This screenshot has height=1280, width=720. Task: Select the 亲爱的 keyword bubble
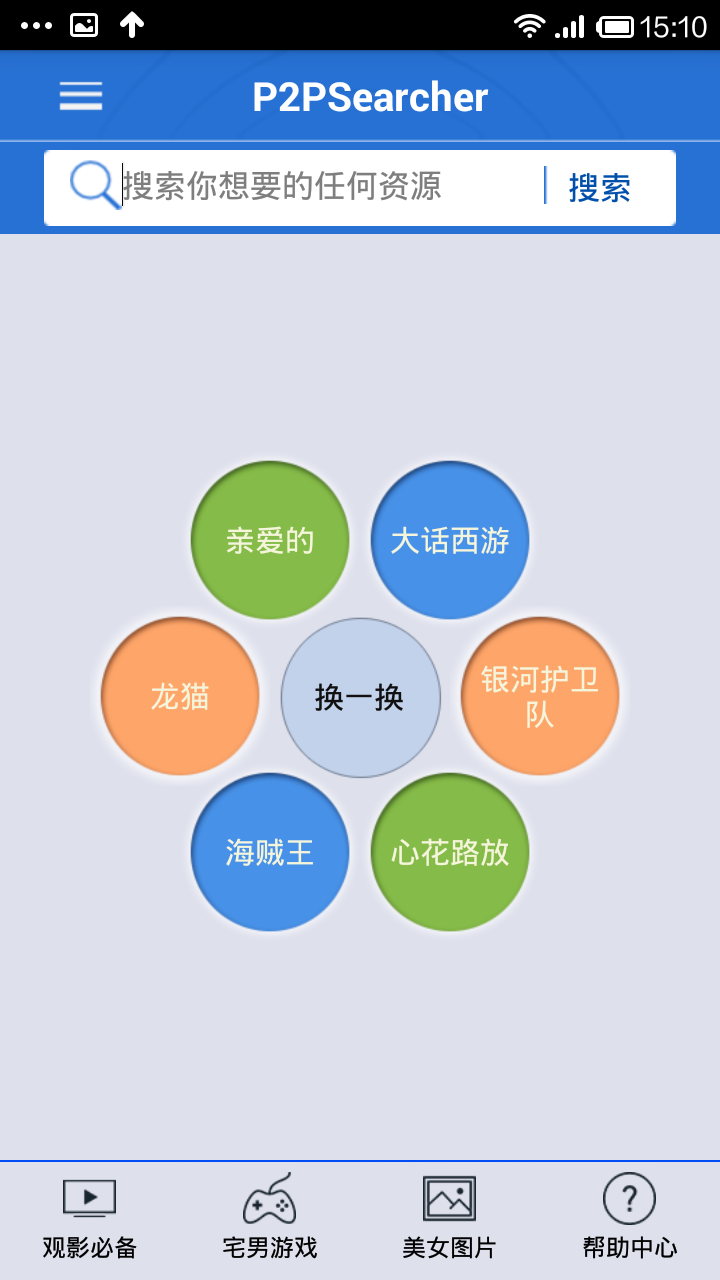[270, 540]
